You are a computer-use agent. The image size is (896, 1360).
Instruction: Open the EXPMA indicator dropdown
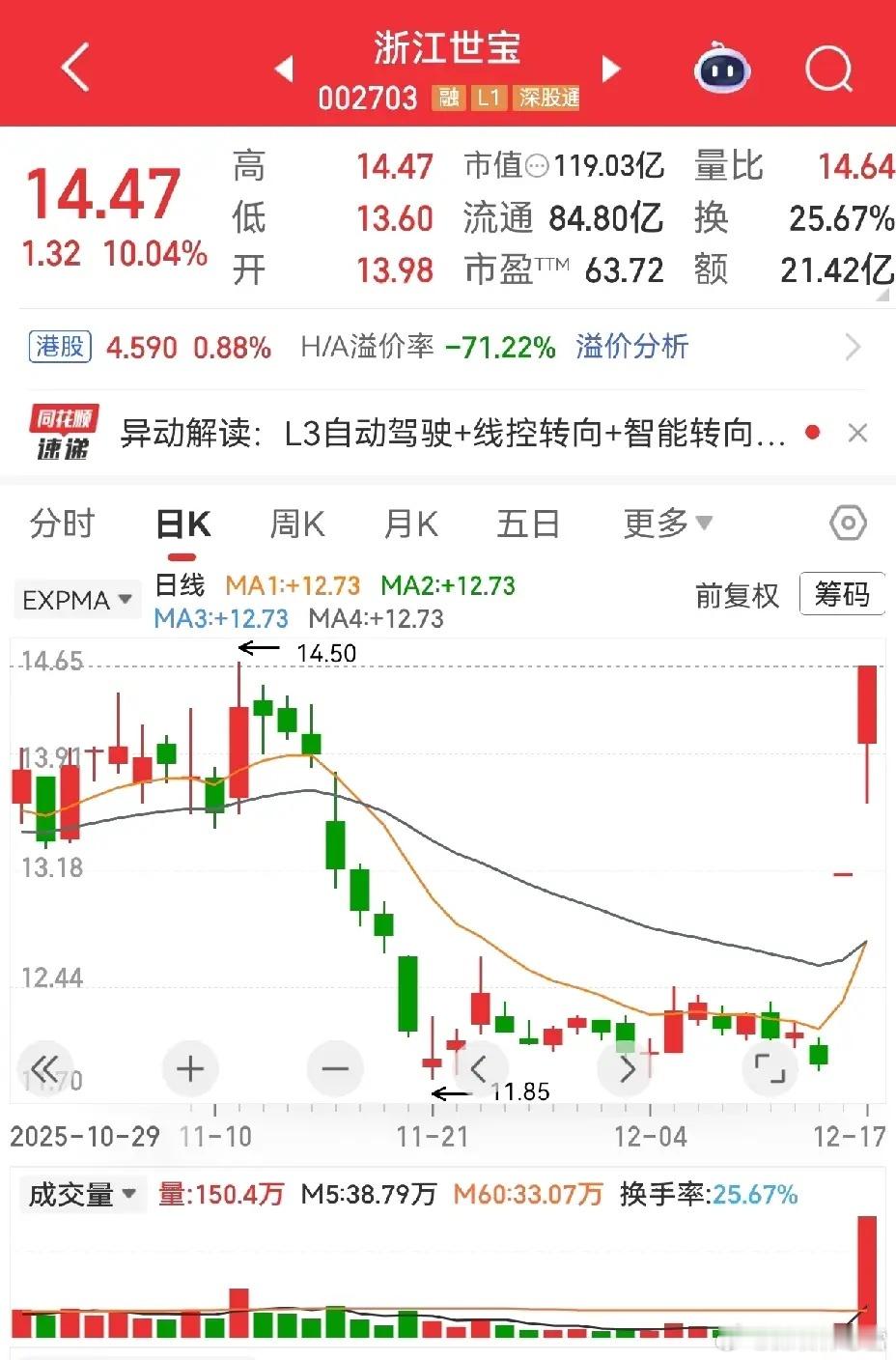(76, 599)
